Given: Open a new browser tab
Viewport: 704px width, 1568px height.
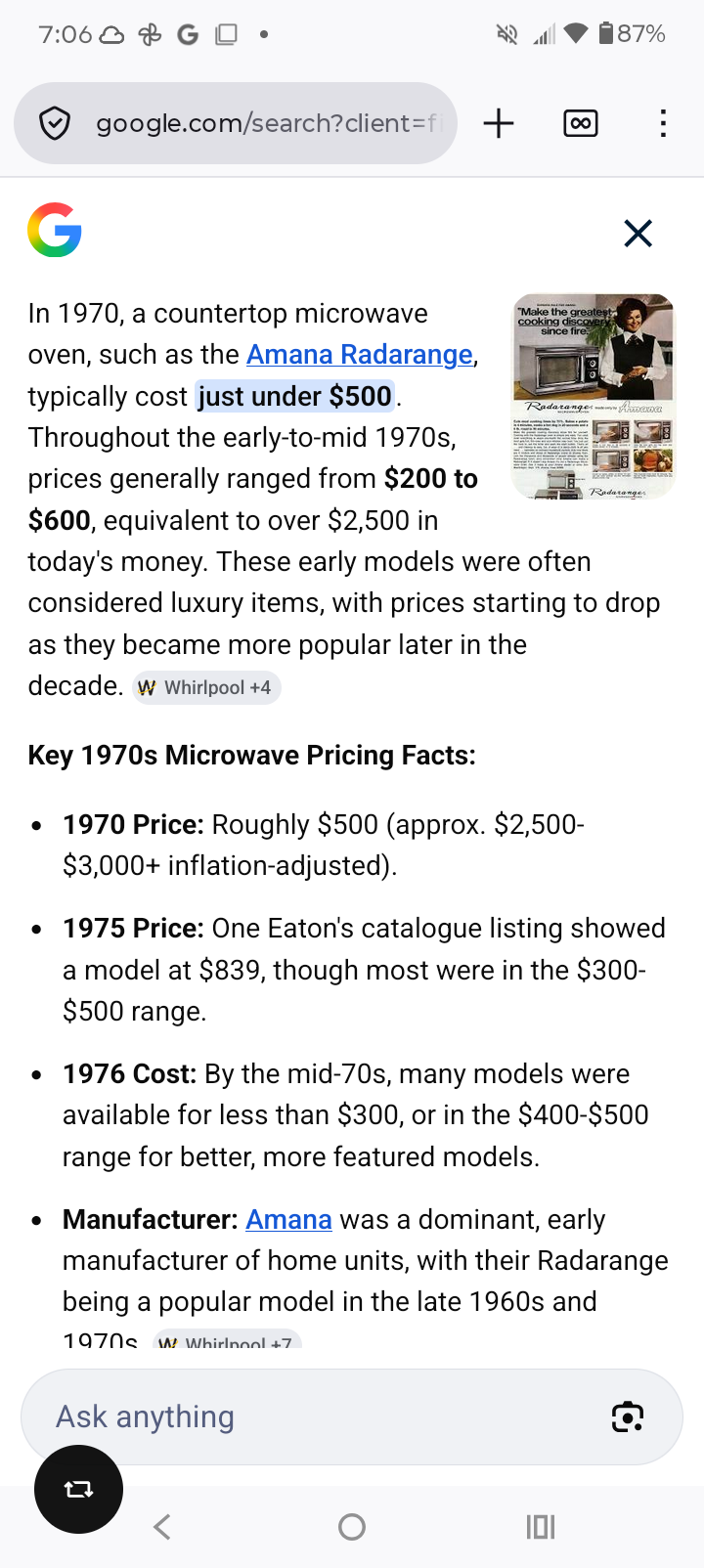Looking at the screenshot, I should click(x=499, y=123).
